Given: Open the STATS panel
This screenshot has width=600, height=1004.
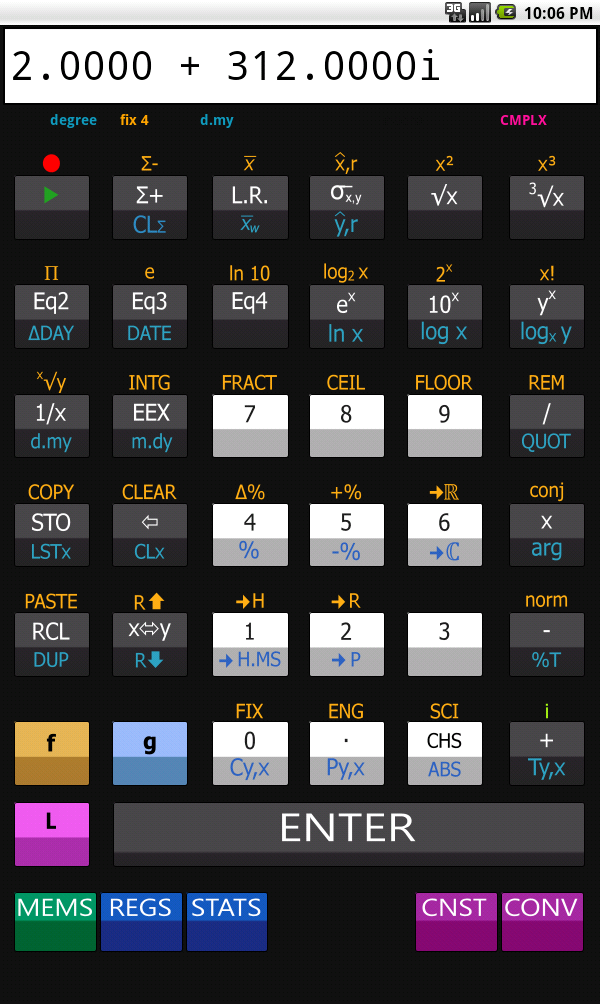Looking at the screenshot, I should click(226, 909).
